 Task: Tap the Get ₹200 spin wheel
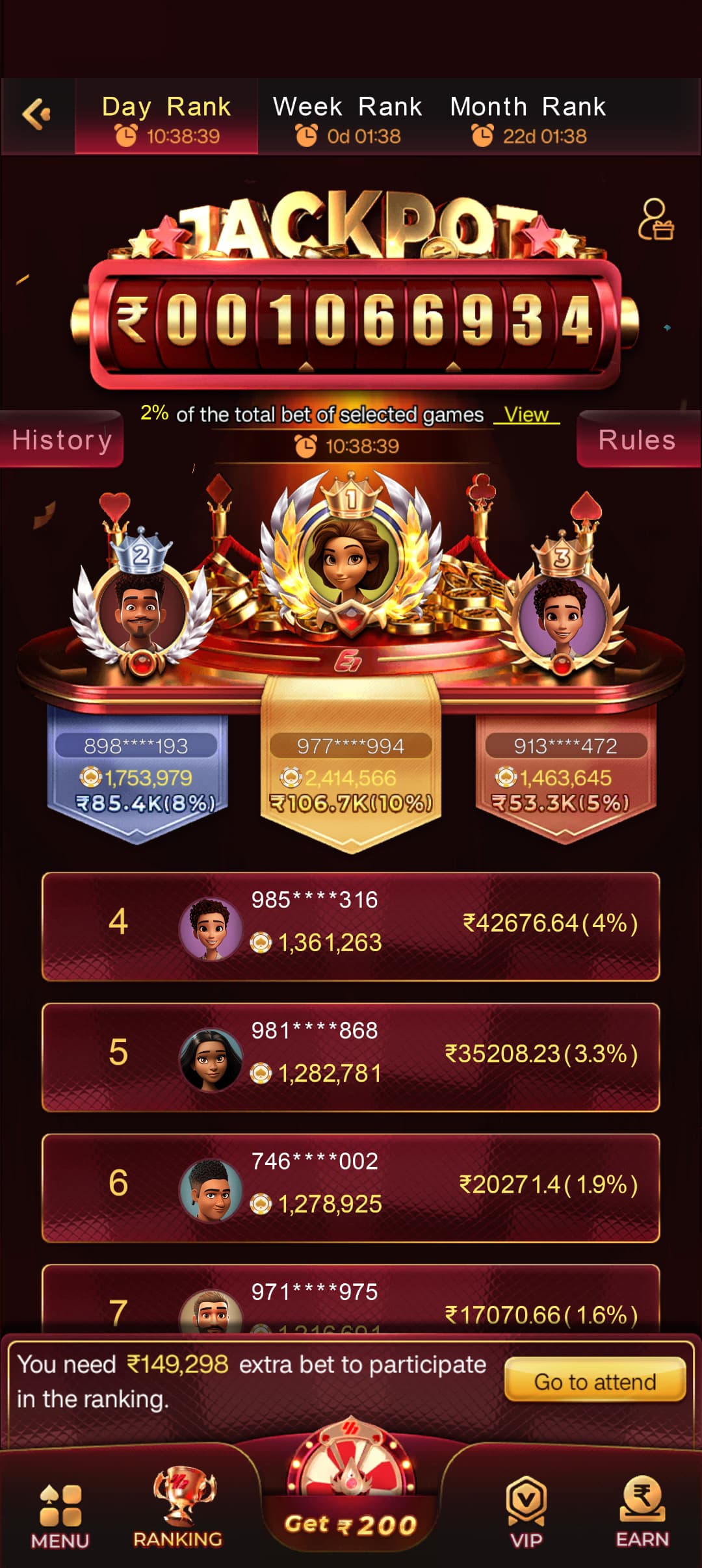click(350, 1489)
